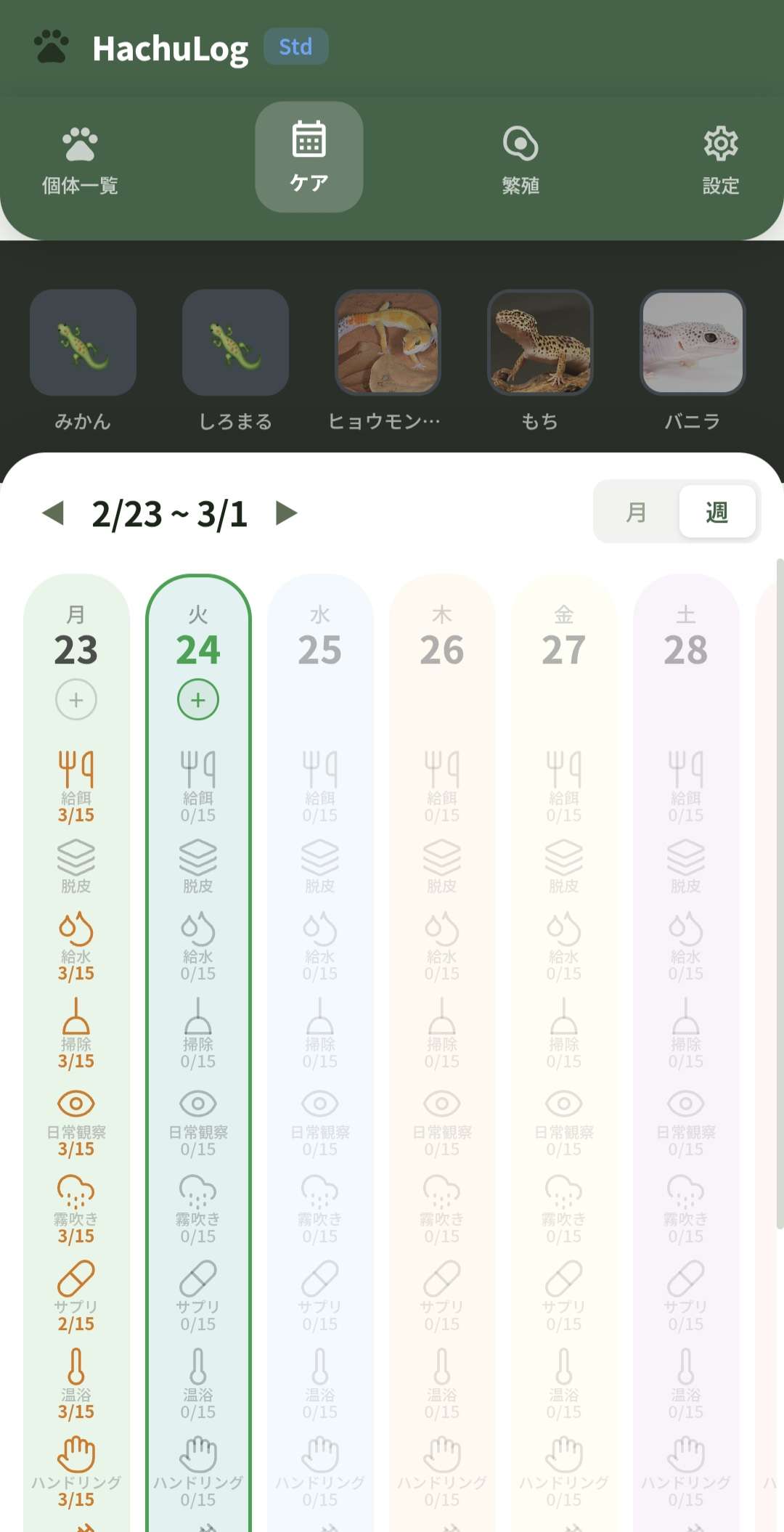The height and width of the screenshot is (1532, 784).
Task: Go to the previous week
Action: 53,513
